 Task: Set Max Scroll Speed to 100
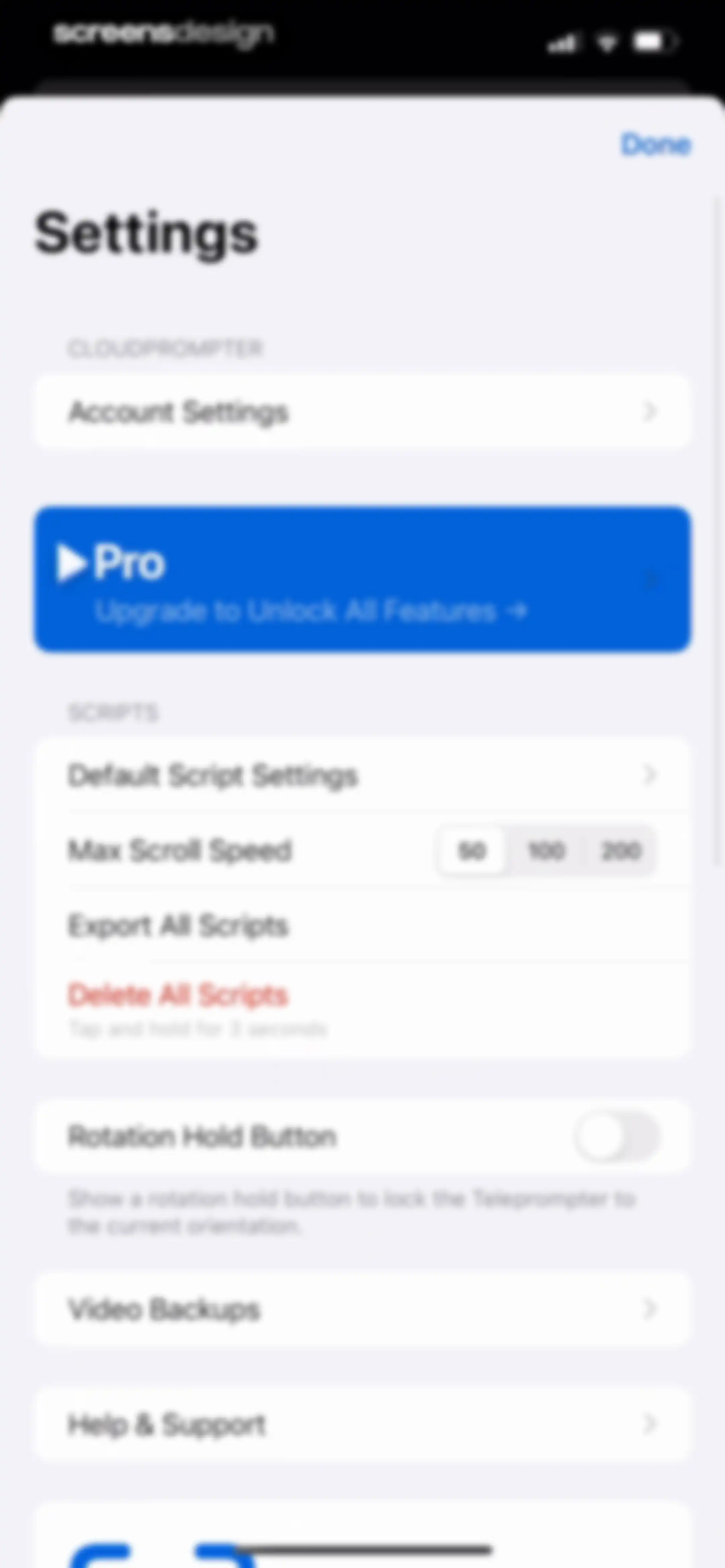(546, 850)
